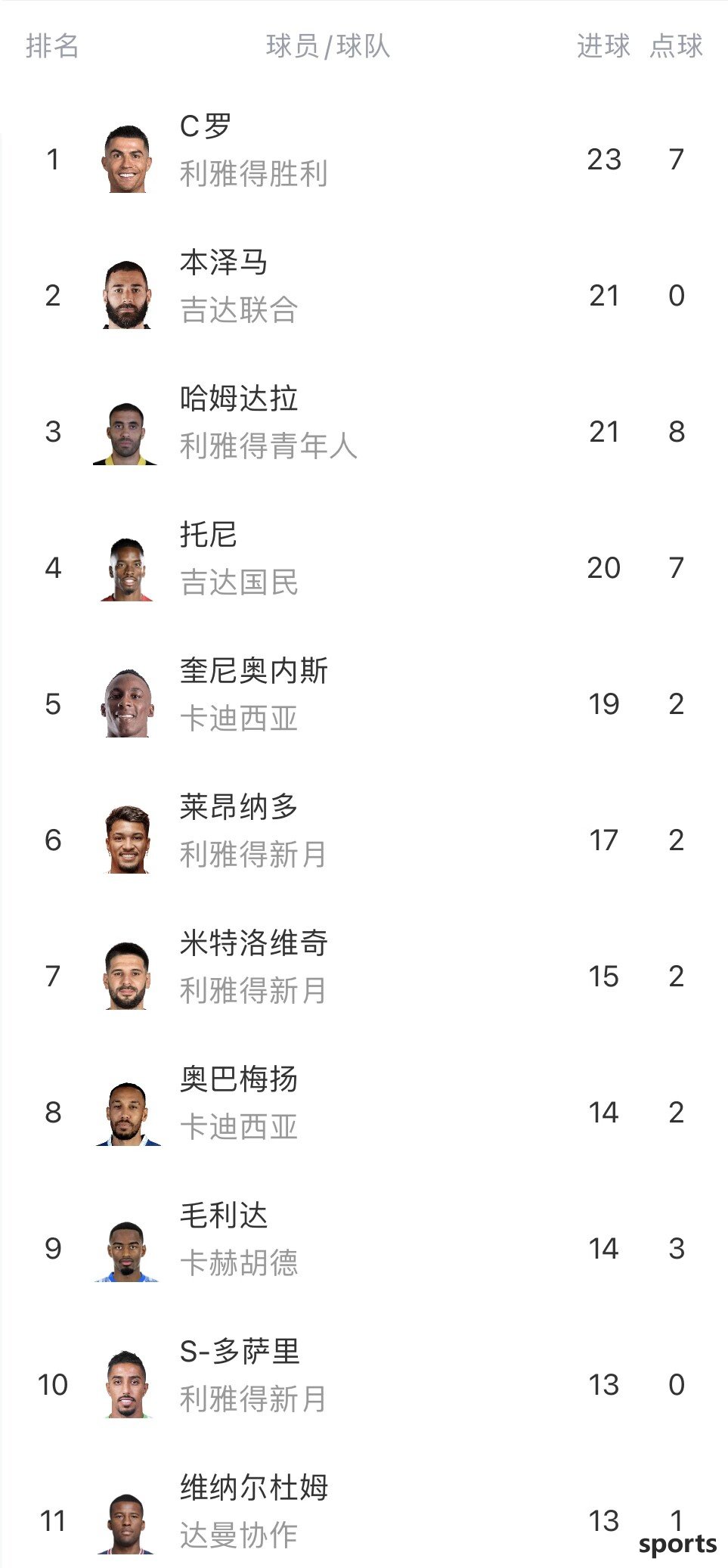728x1568 pixels.
Task: Open 本泽马's player row
Action: click(364, 295)
